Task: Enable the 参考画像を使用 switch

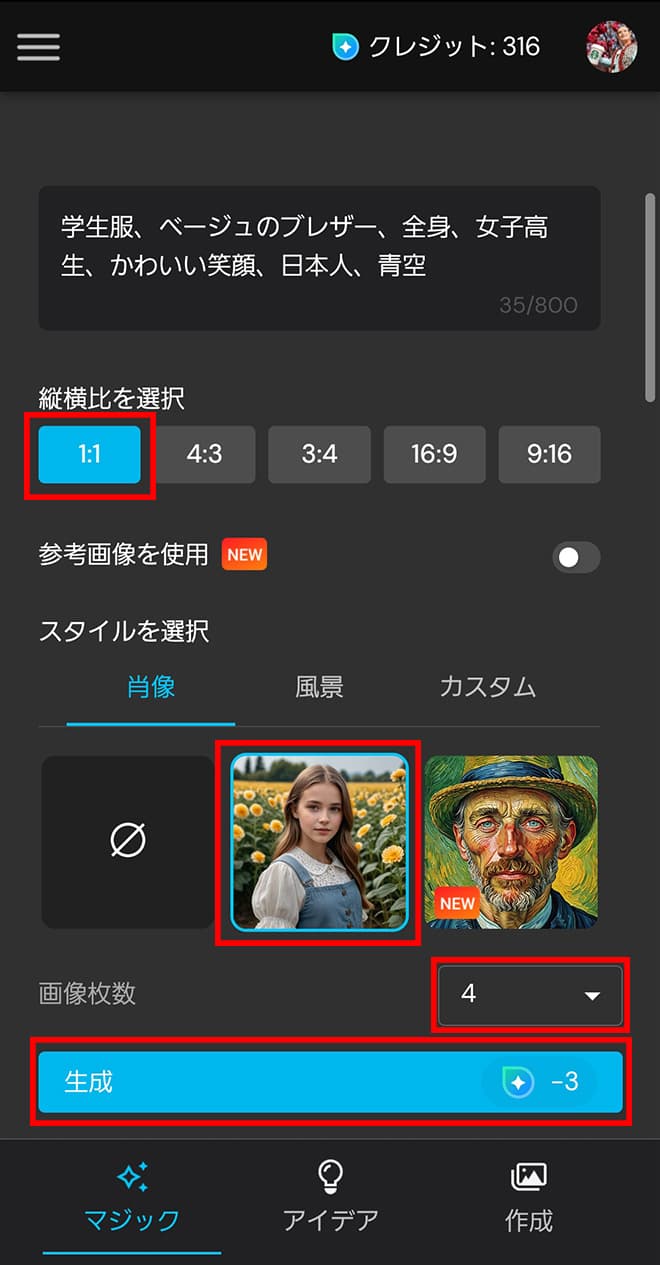Action: (x=576, y=557)
